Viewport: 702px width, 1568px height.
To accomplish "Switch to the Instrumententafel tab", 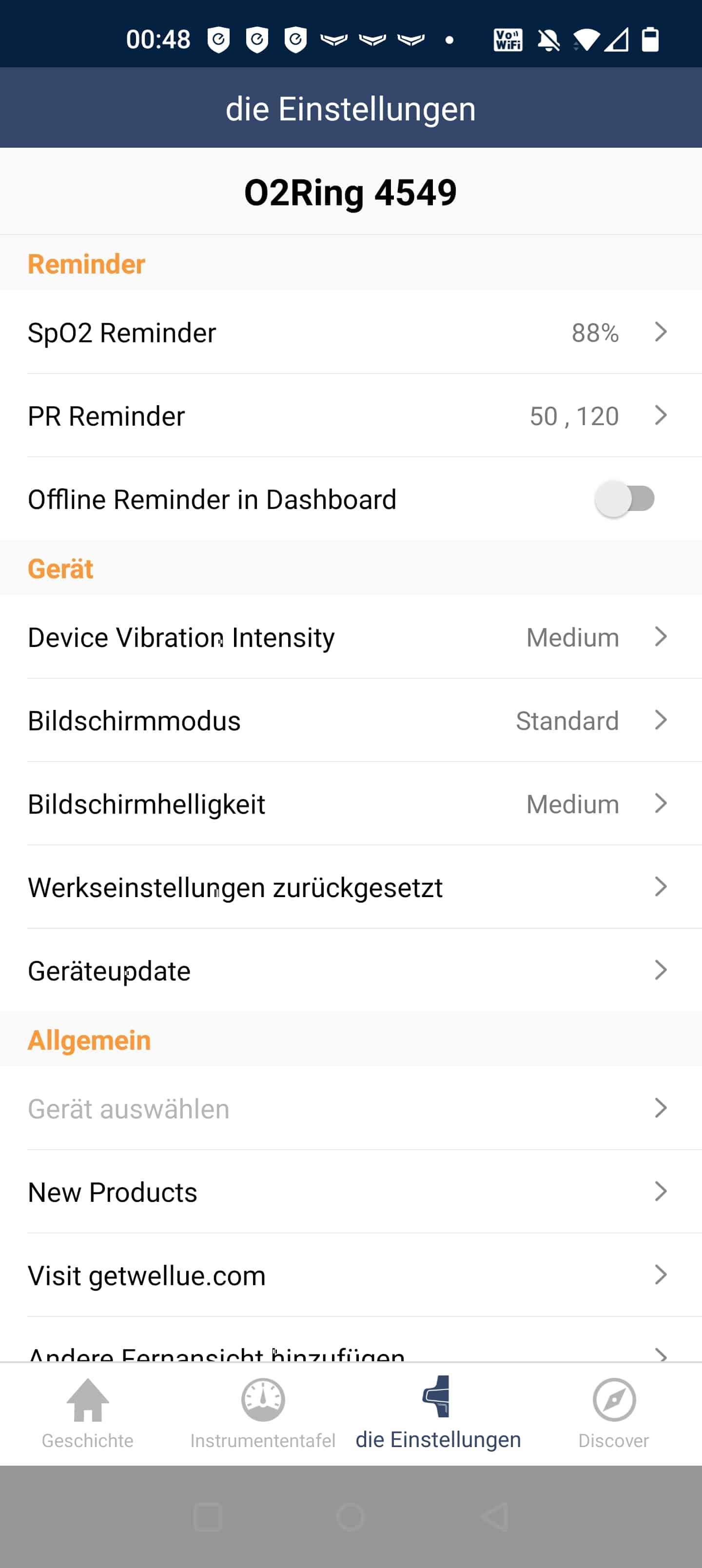I will pyautogui.click(x=263, y=1413).
